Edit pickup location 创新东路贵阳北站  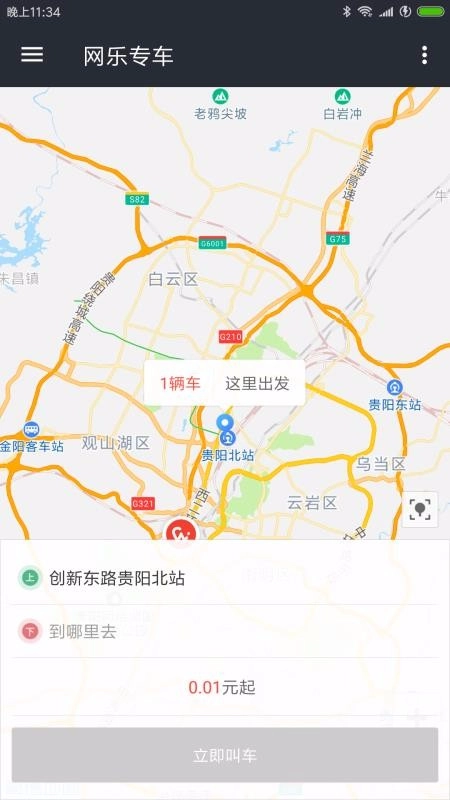(x=224, y=578)
